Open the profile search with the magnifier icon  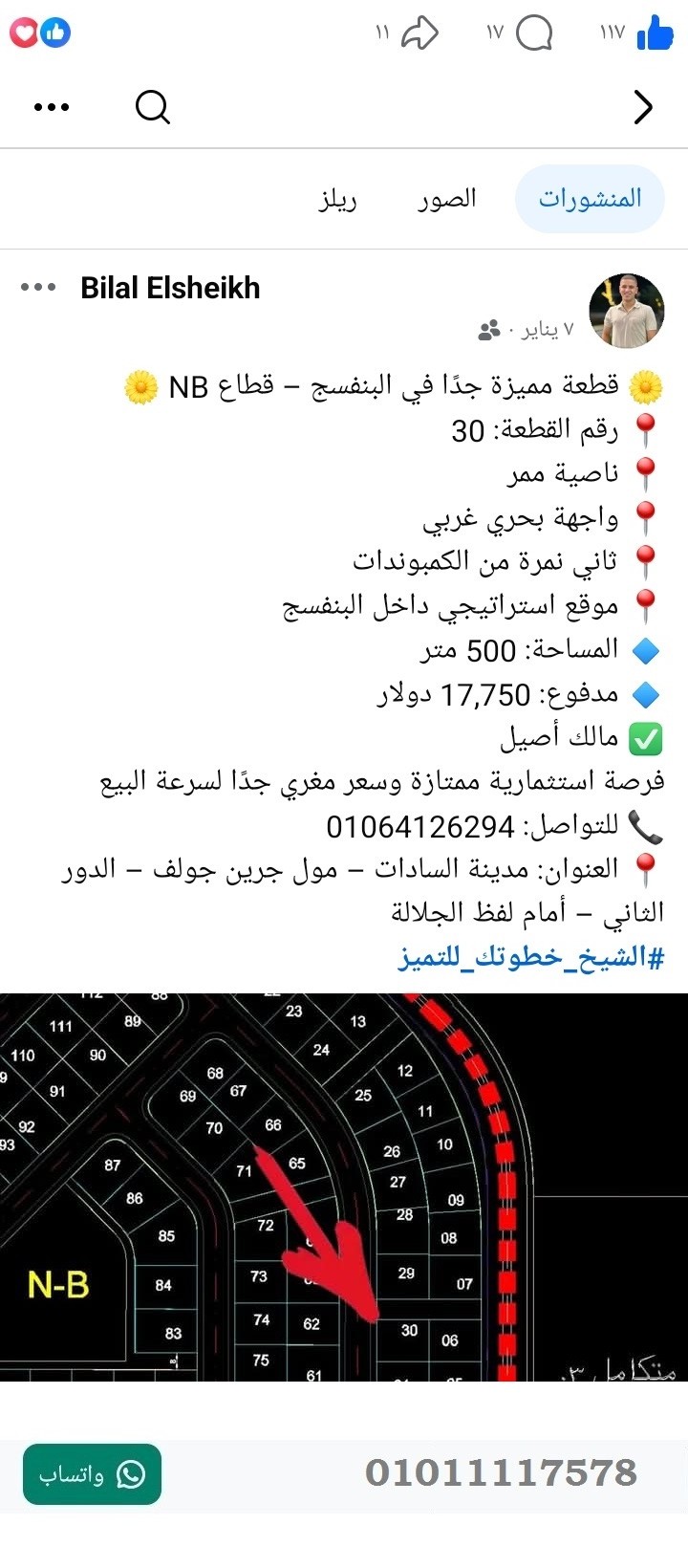(x=152, y=107)
